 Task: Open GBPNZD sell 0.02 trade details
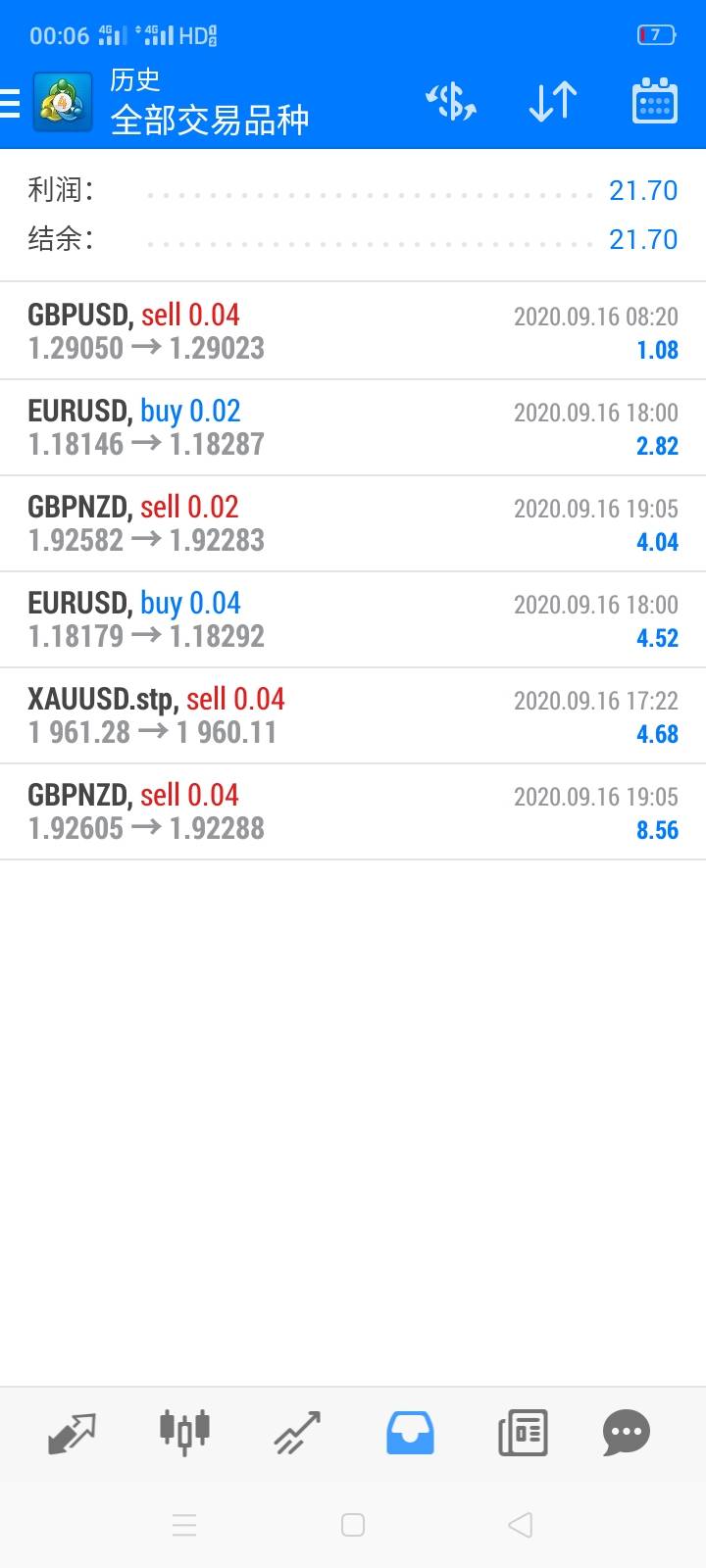point(353,523)
